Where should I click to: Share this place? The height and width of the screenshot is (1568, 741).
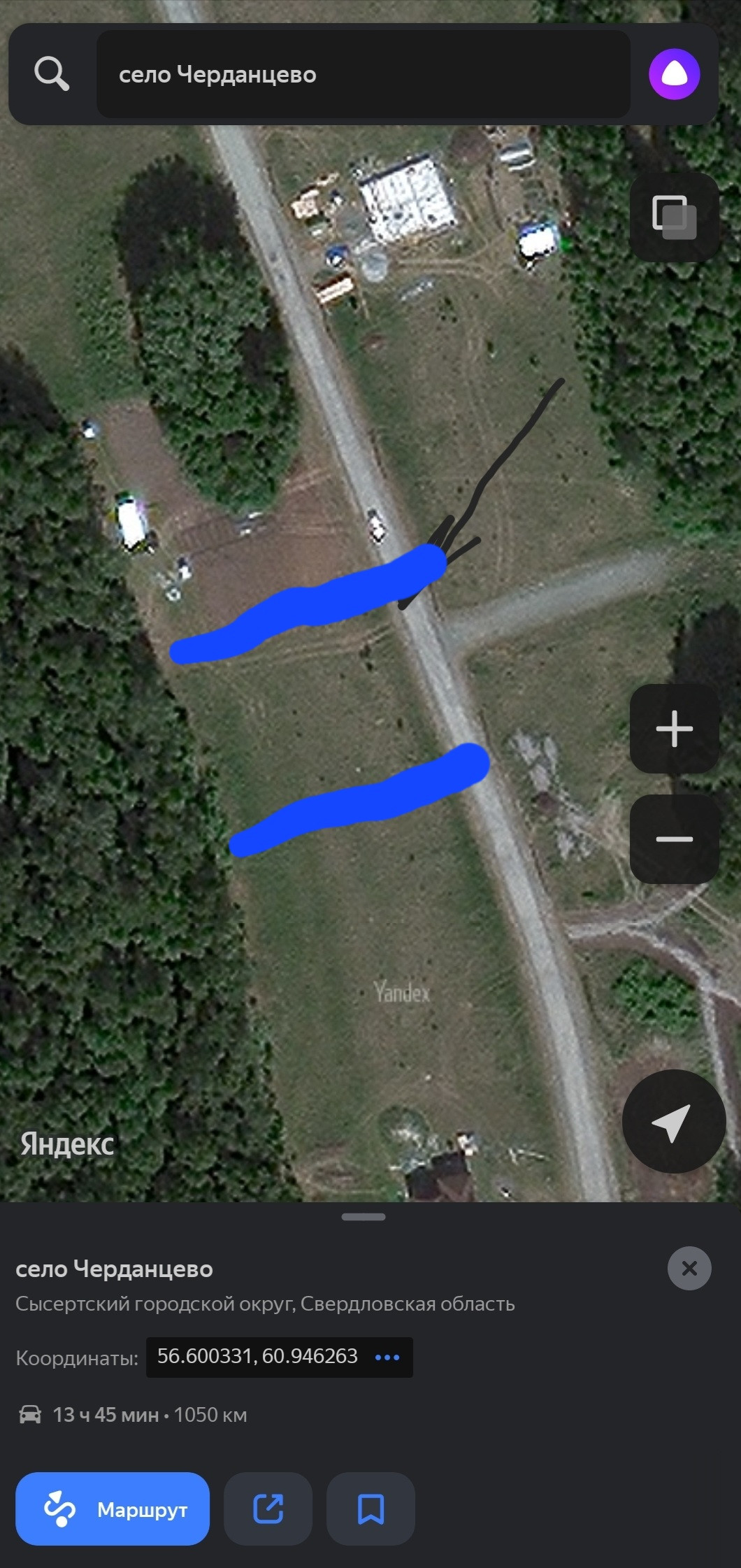pos(268,1509)
